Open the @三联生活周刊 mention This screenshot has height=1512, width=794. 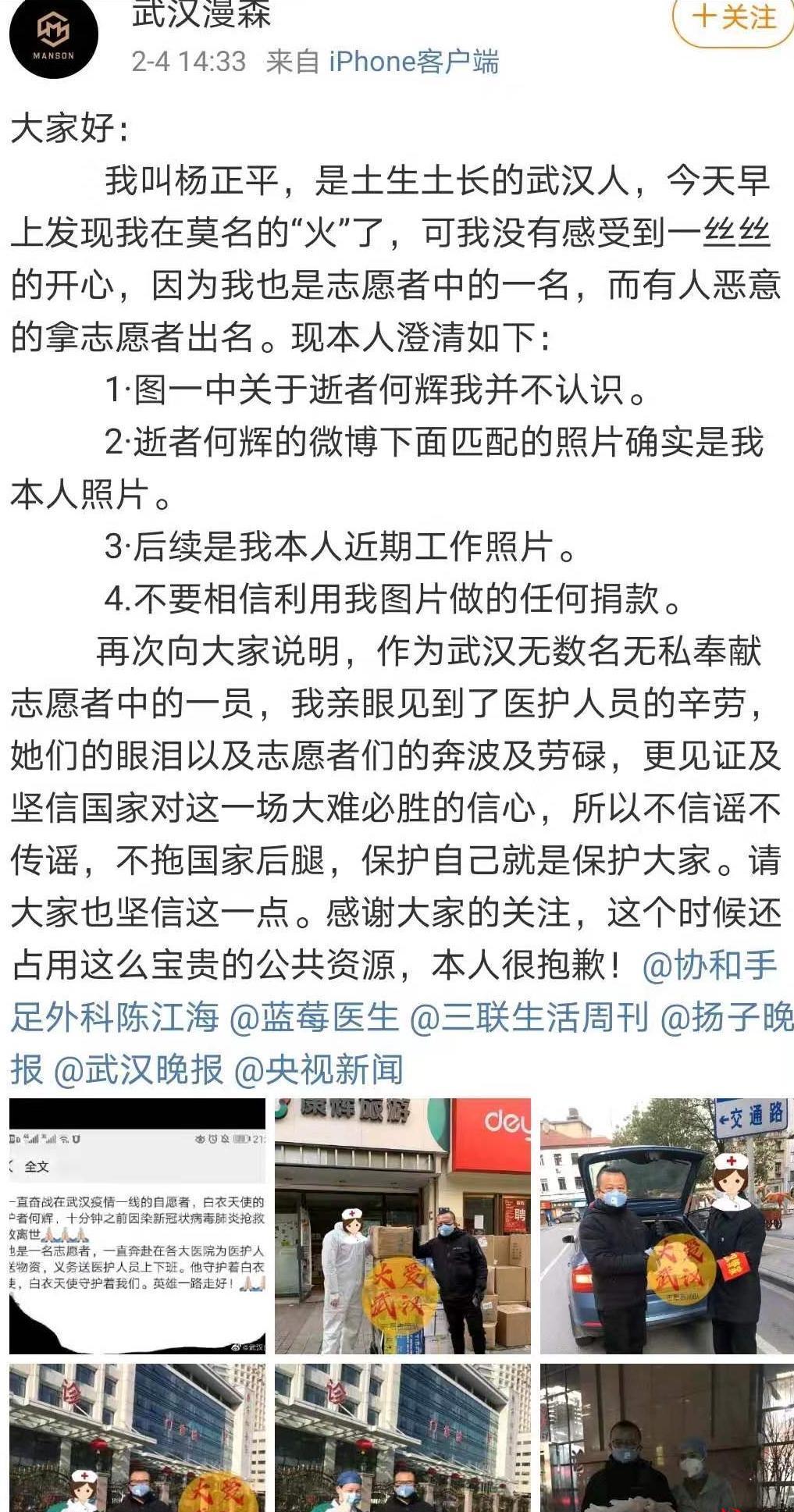point(529,1017)
